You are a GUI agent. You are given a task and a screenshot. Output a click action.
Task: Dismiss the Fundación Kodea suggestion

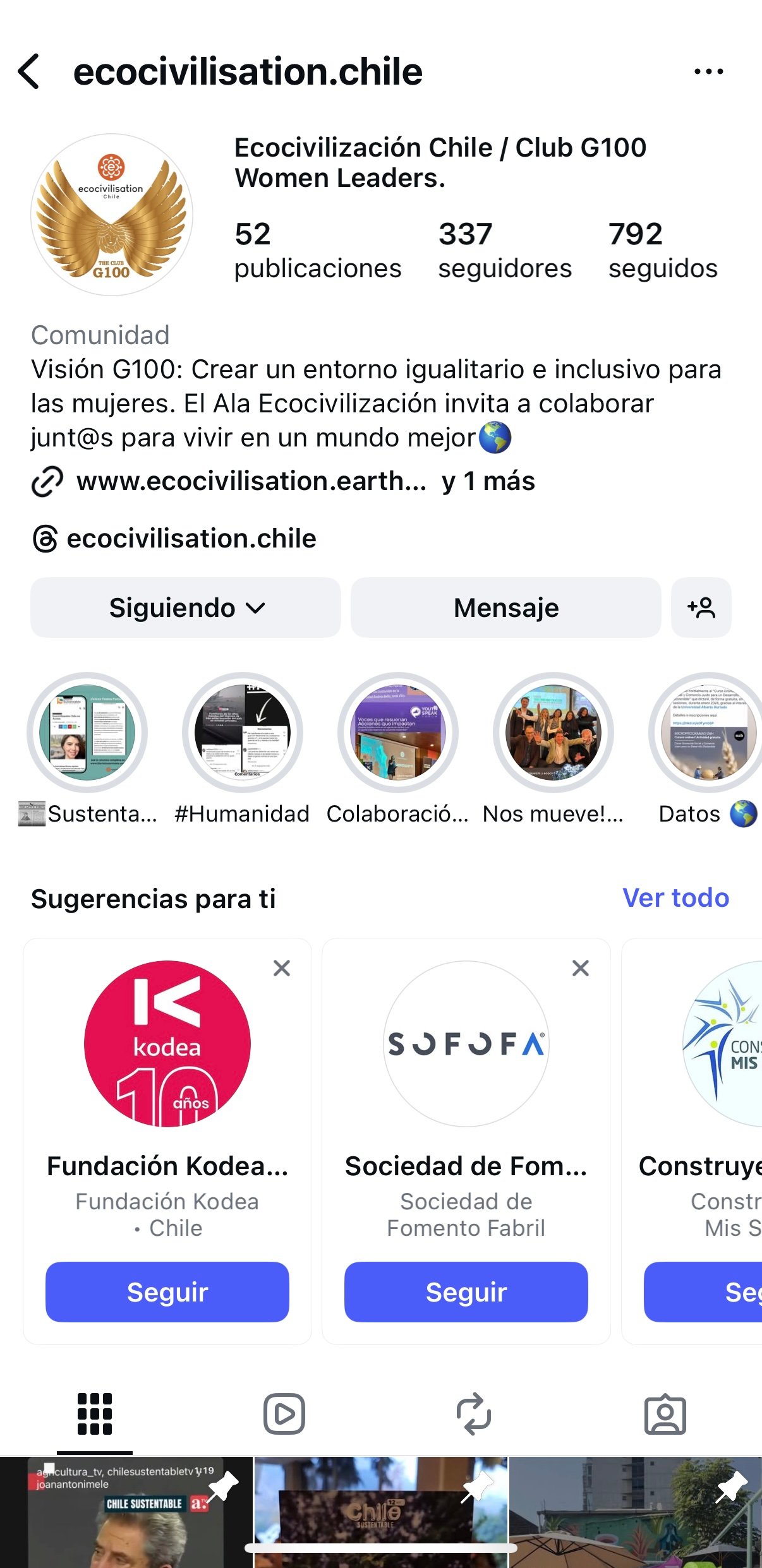(x=282, y=968)
